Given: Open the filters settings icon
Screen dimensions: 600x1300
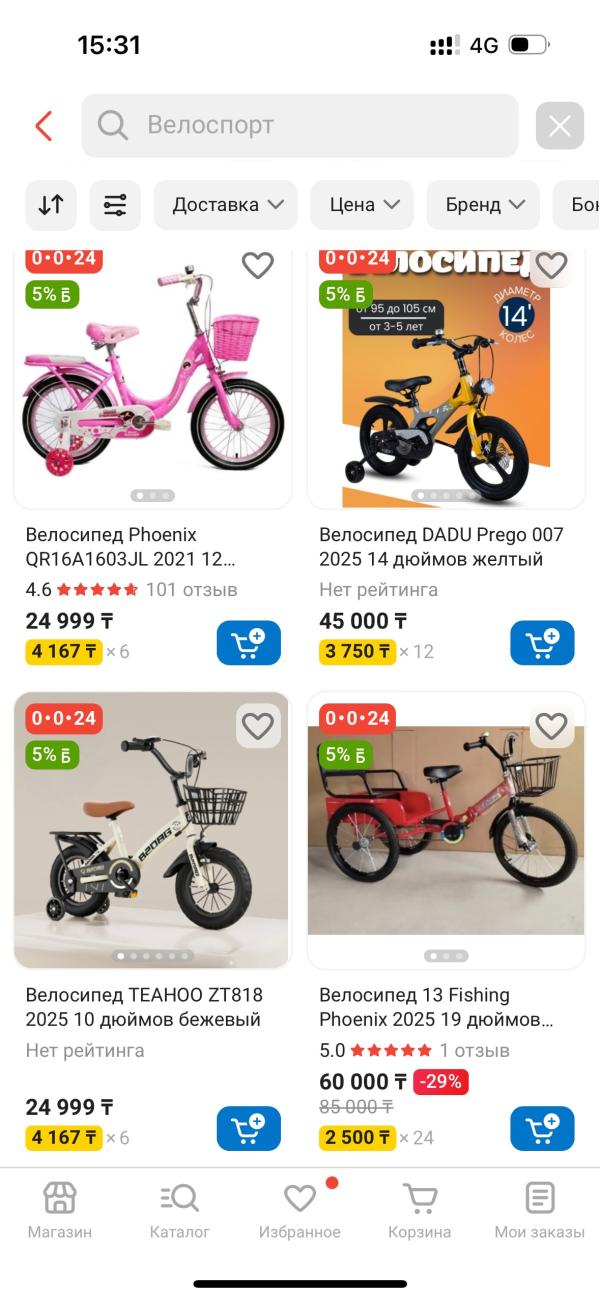Looking at the screenshot, I should pos(115,205).
